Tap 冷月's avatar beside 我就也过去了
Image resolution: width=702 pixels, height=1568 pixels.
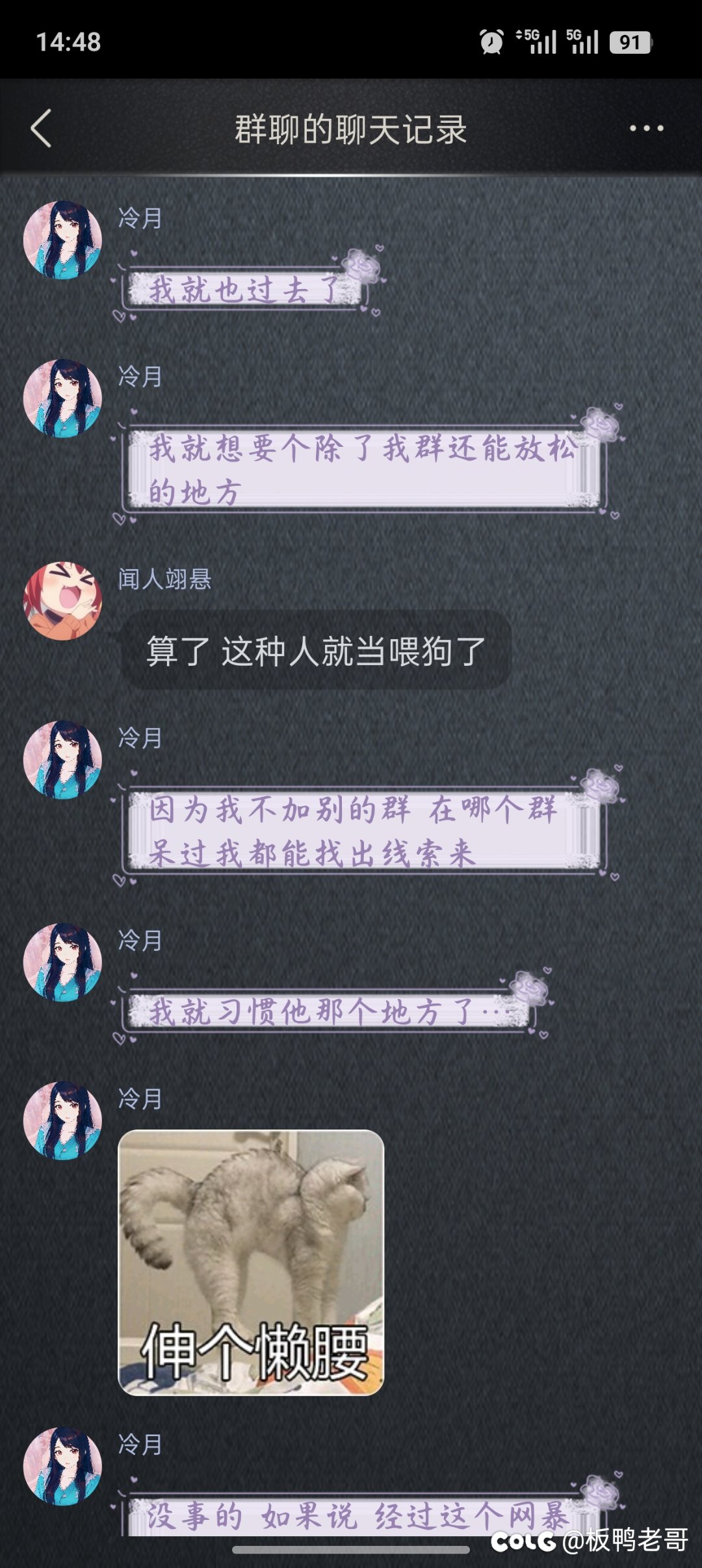pyautogui.click(x=62, y=240)
